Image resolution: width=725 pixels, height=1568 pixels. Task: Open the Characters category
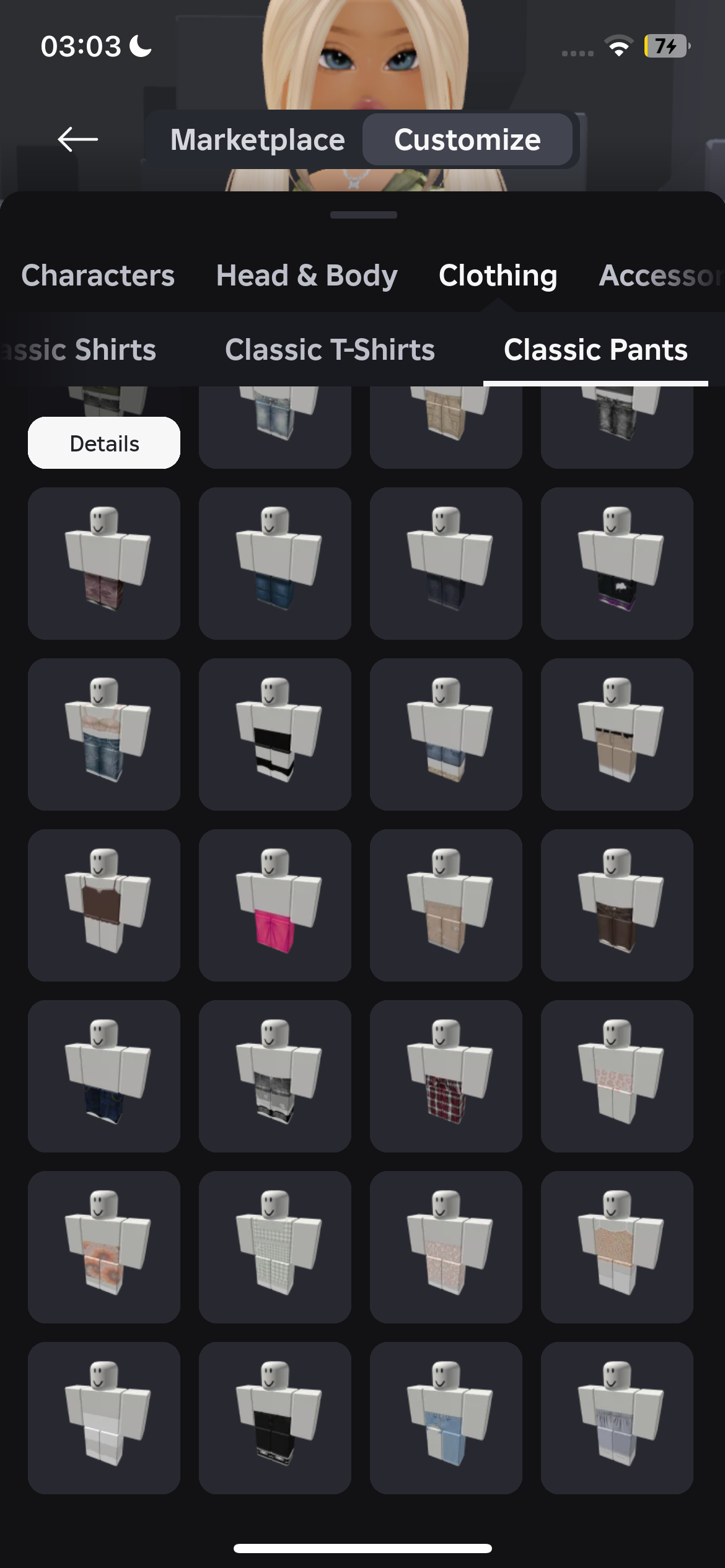(98, 275)
